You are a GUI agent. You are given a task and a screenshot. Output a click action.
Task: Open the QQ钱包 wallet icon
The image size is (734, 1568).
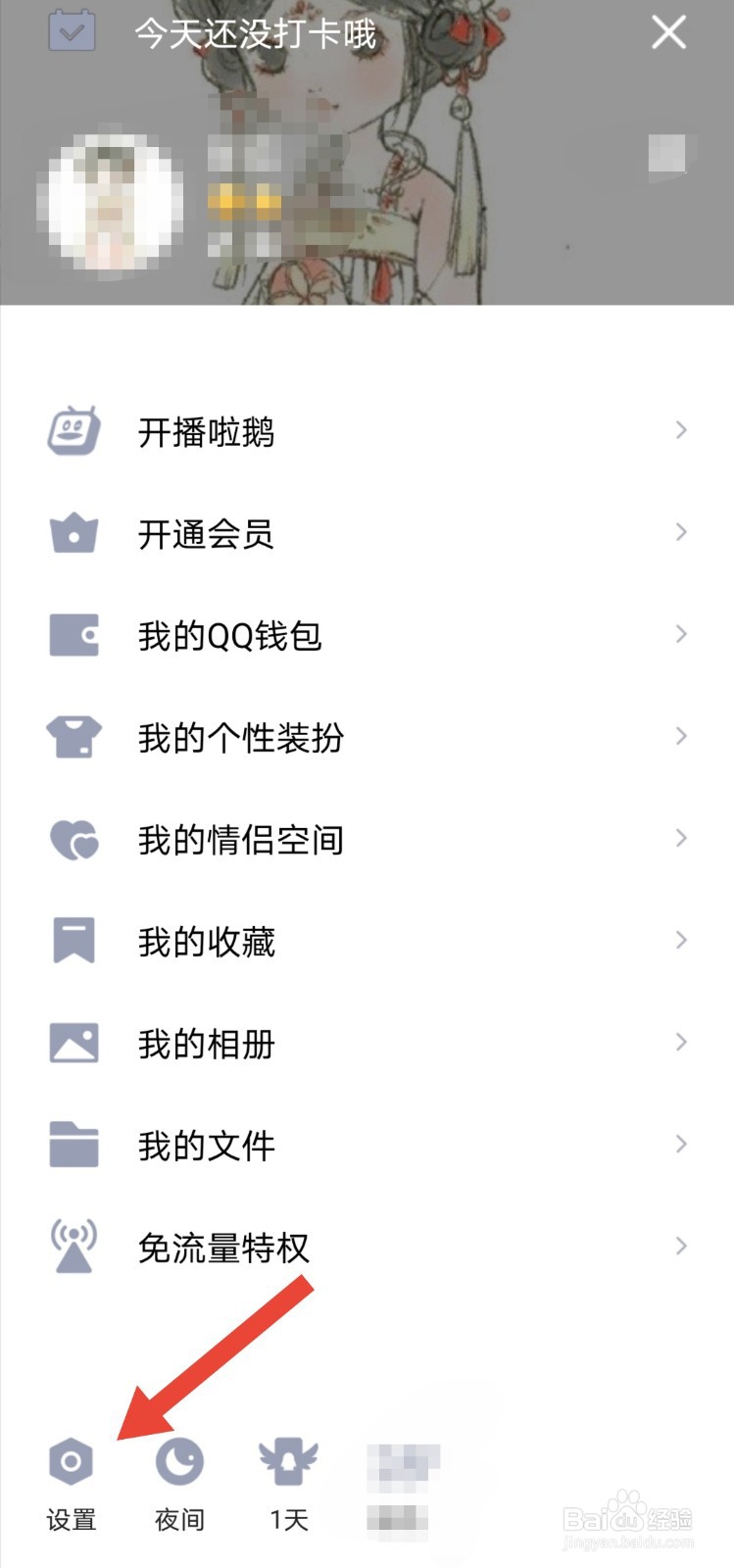click(x=73, y=634)
